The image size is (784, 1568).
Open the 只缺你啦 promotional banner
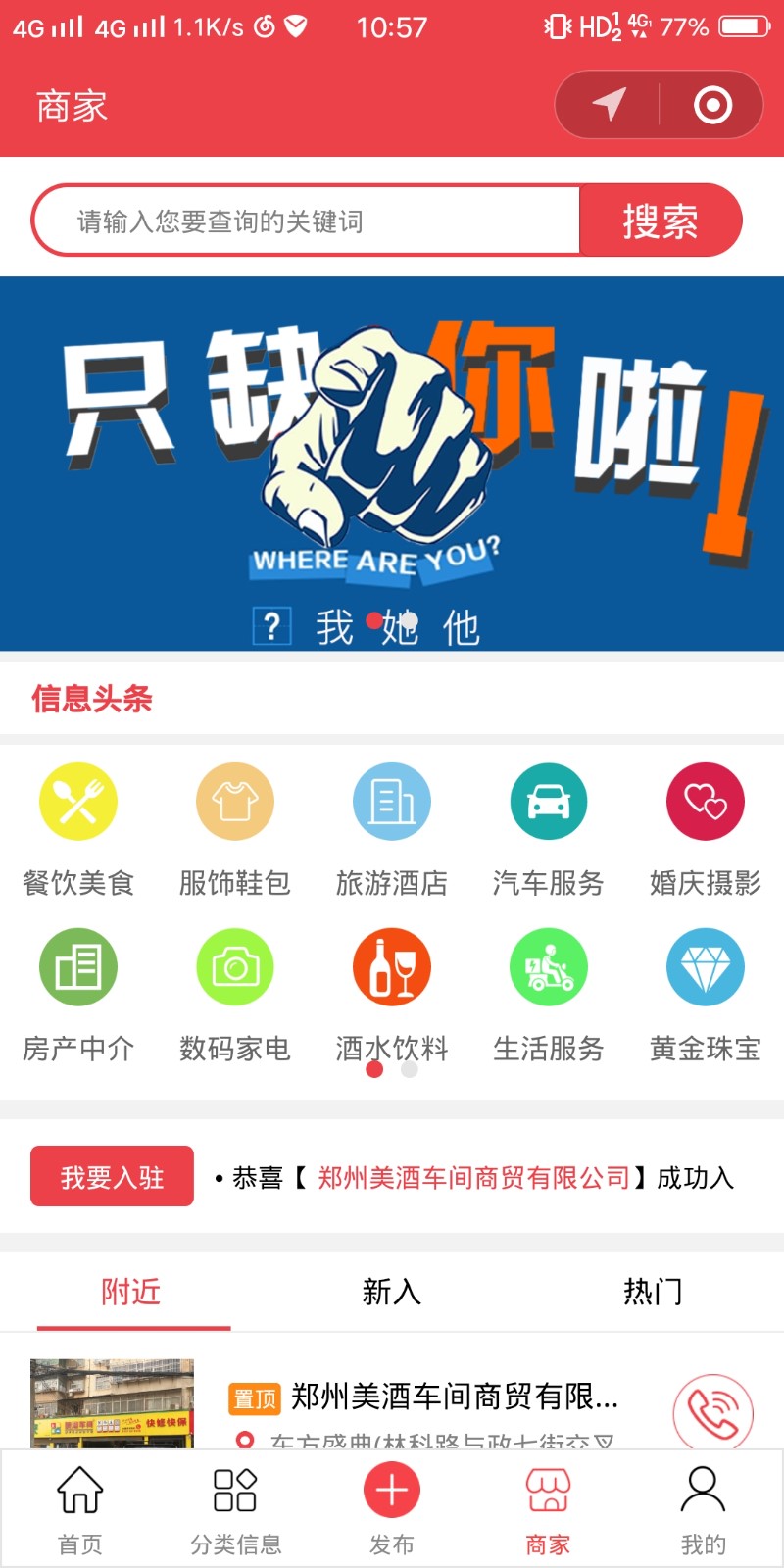(x=392, y=463)
